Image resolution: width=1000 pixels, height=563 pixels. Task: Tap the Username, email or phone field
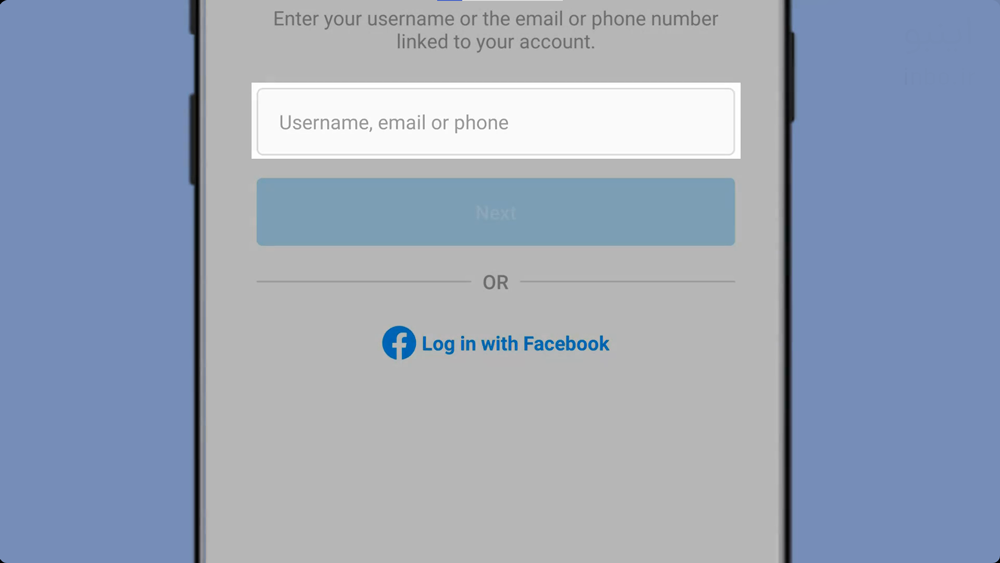point(495,122)
